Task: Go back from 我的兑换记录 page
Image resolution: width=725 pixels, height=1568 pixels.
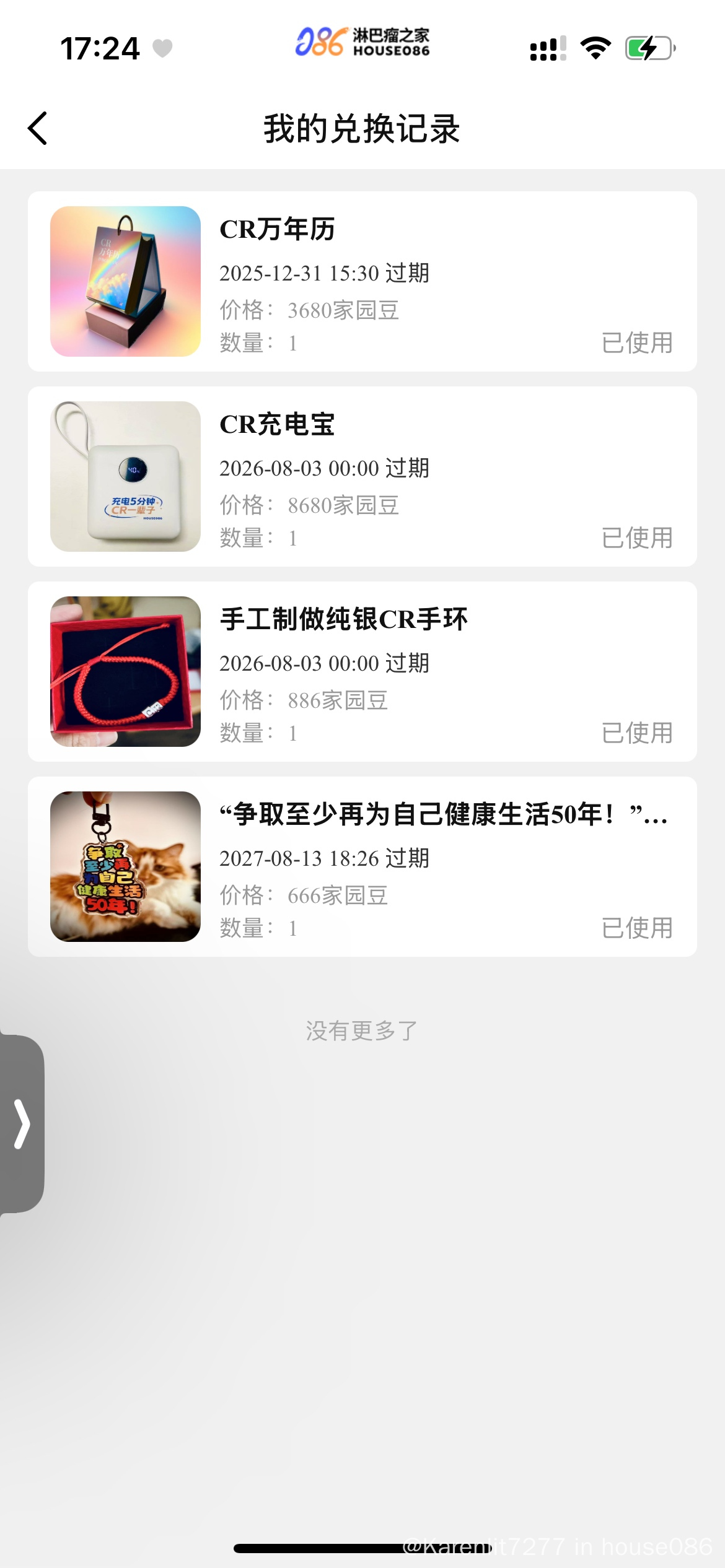Action: (x=38, y=129)
